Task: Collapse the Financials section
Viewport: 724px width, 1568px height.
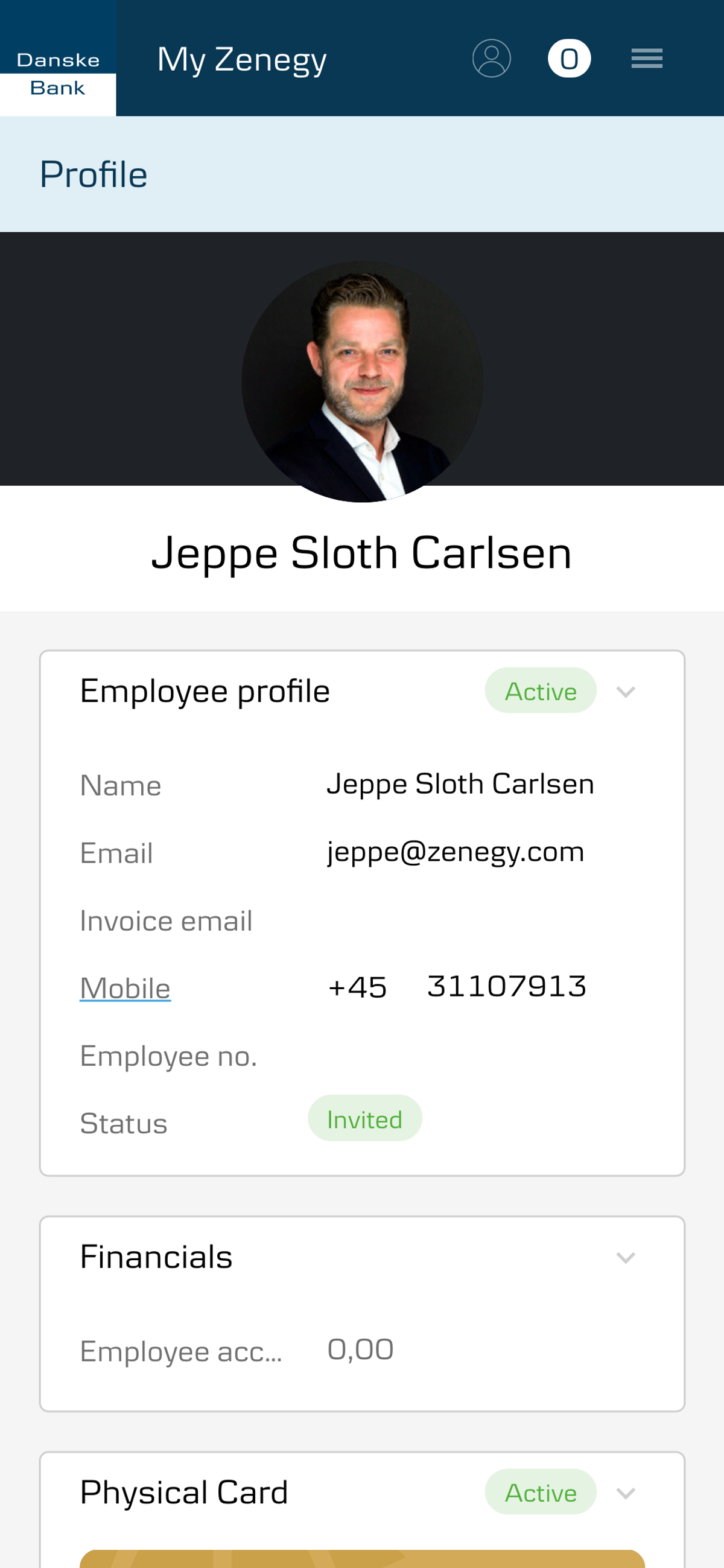Action: click(x=626, y=1257)
